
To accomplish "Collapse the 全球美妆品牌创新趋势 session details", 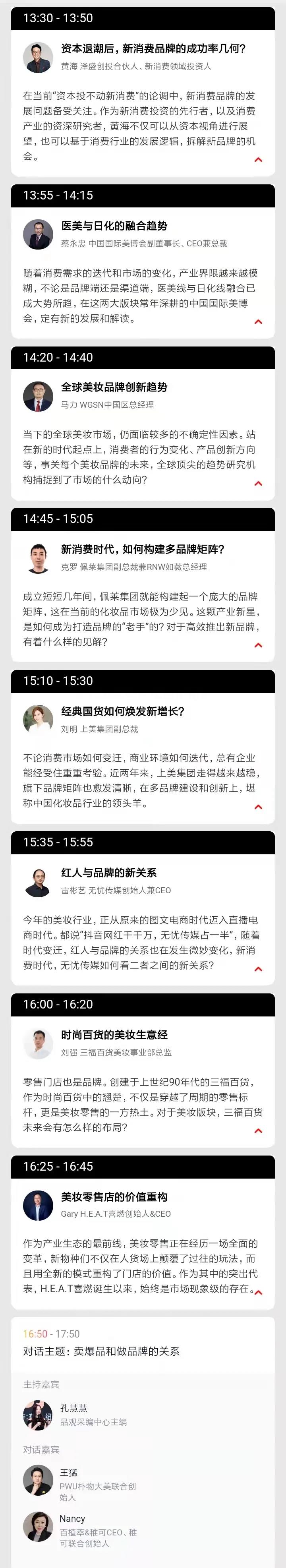I will coord(258,483).
